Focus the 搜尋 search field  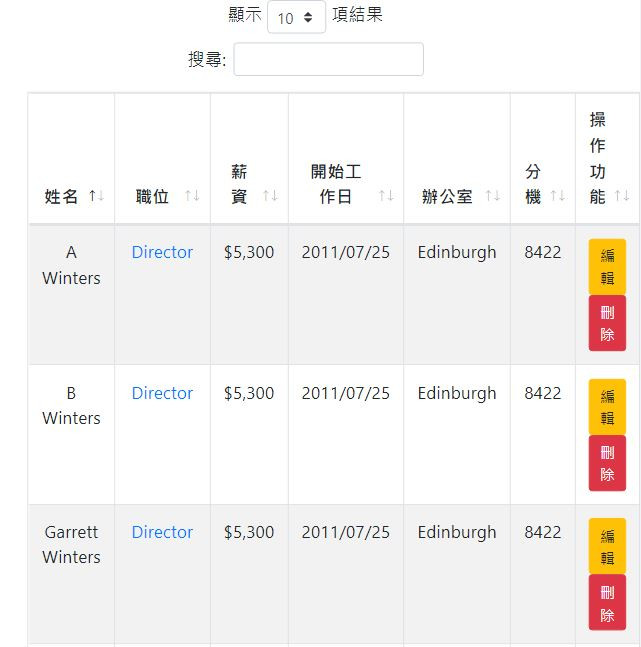coord(328,59)
